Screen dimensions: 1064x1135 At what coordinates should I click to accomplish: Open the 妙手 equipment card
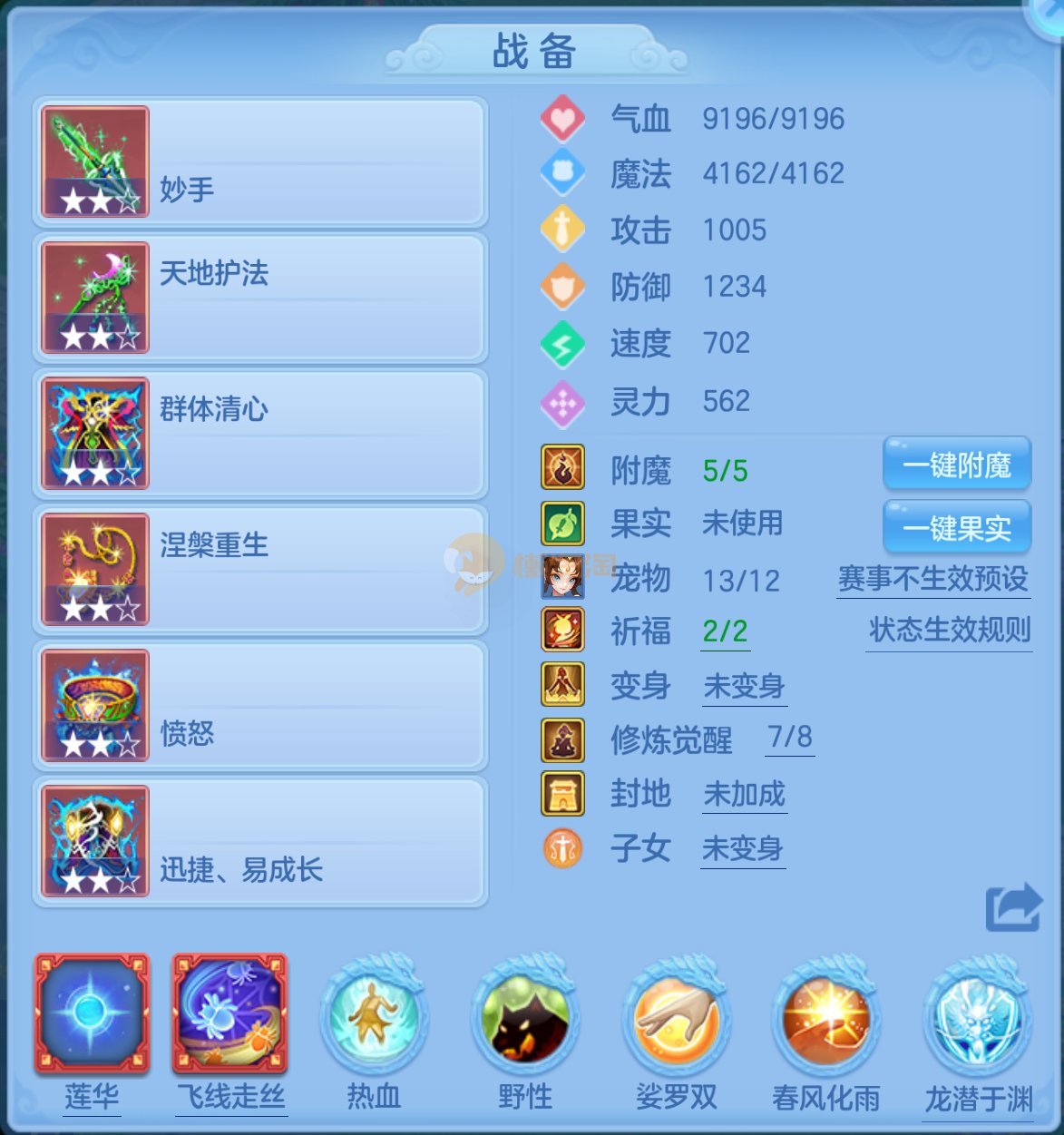coord(260,161)
